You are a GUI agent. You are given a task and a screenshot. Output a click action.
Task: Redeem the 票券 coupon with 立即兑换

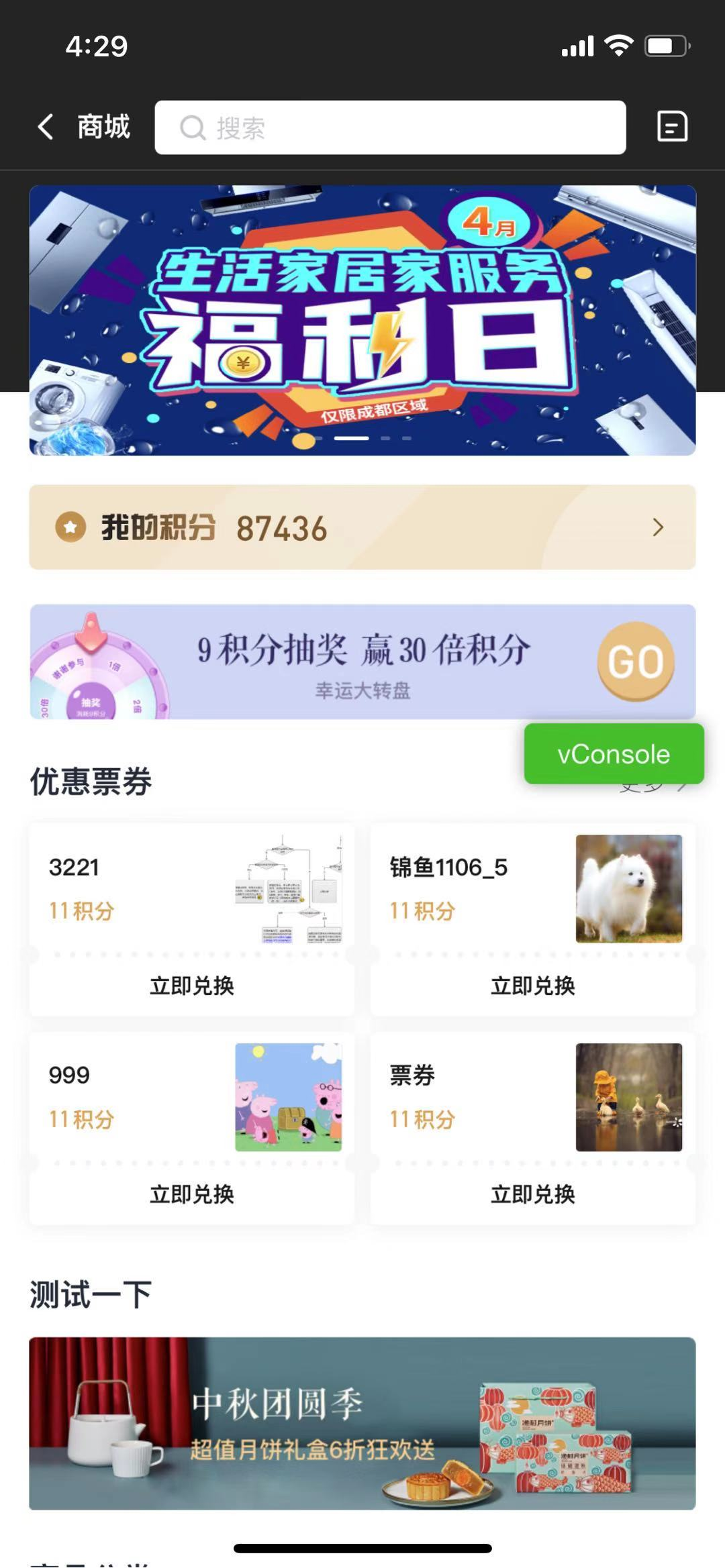(x=533, y=1194)
